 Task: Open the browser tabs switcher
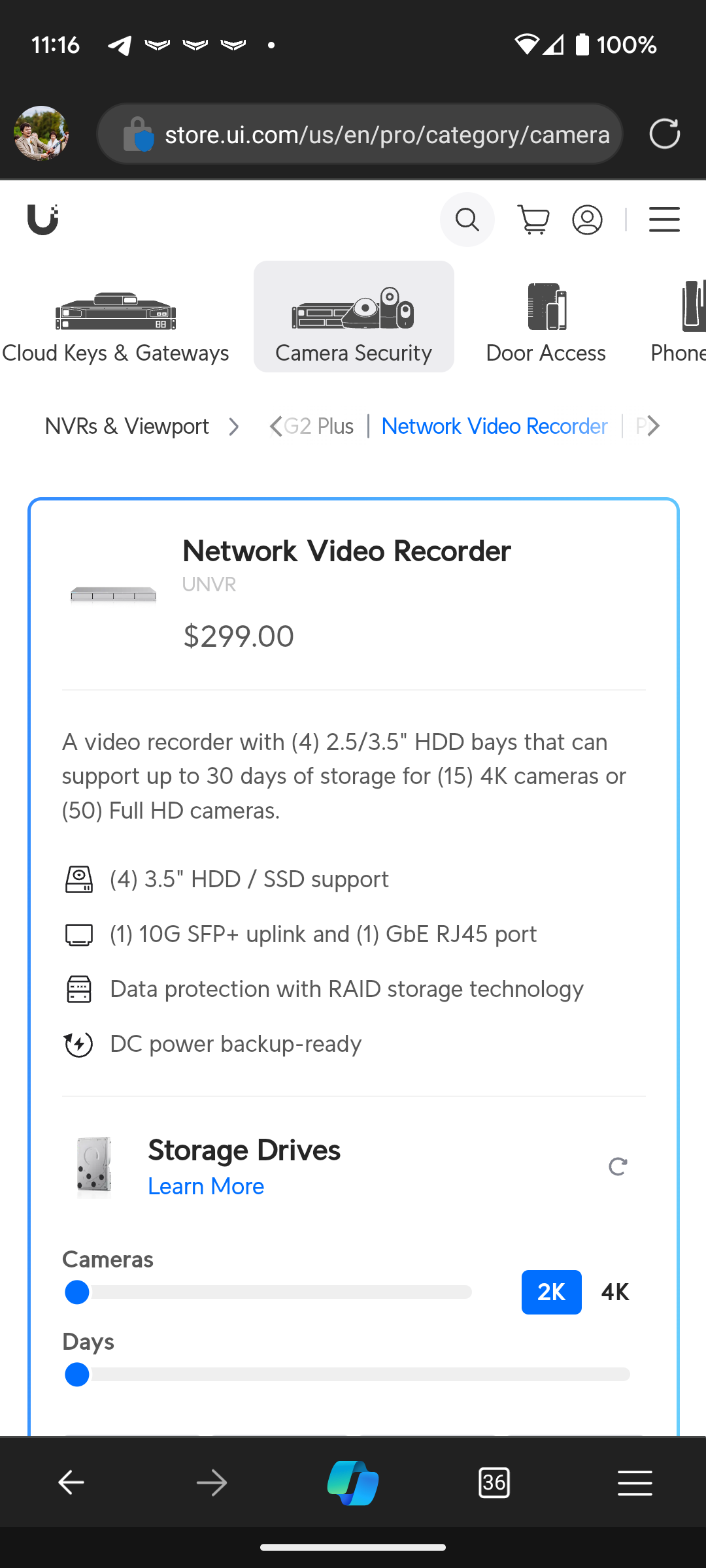click(x=494, y=1483)
